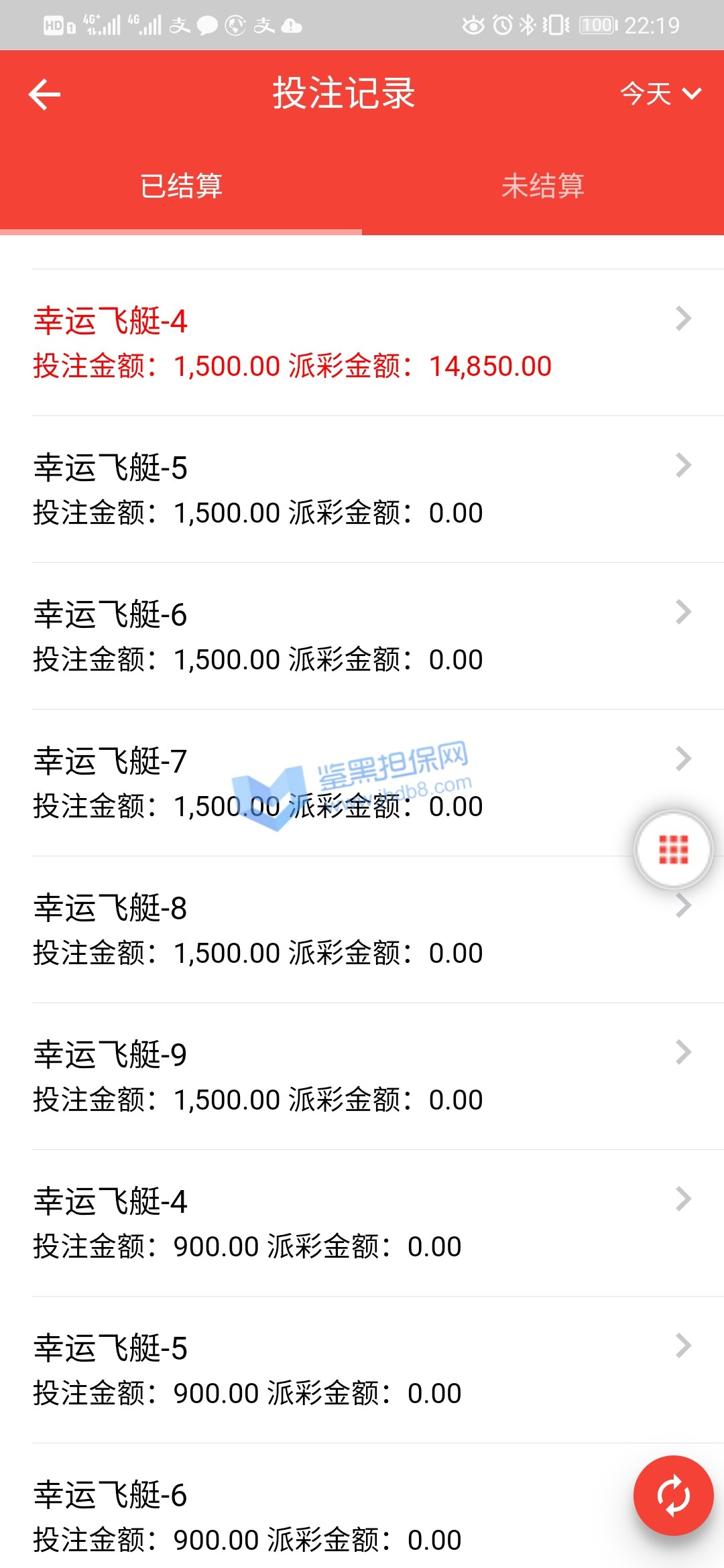724x1568 pixels.
Task: Tap the floating red grid menu button
Action: pyautogui.click(x=674, y=850)
